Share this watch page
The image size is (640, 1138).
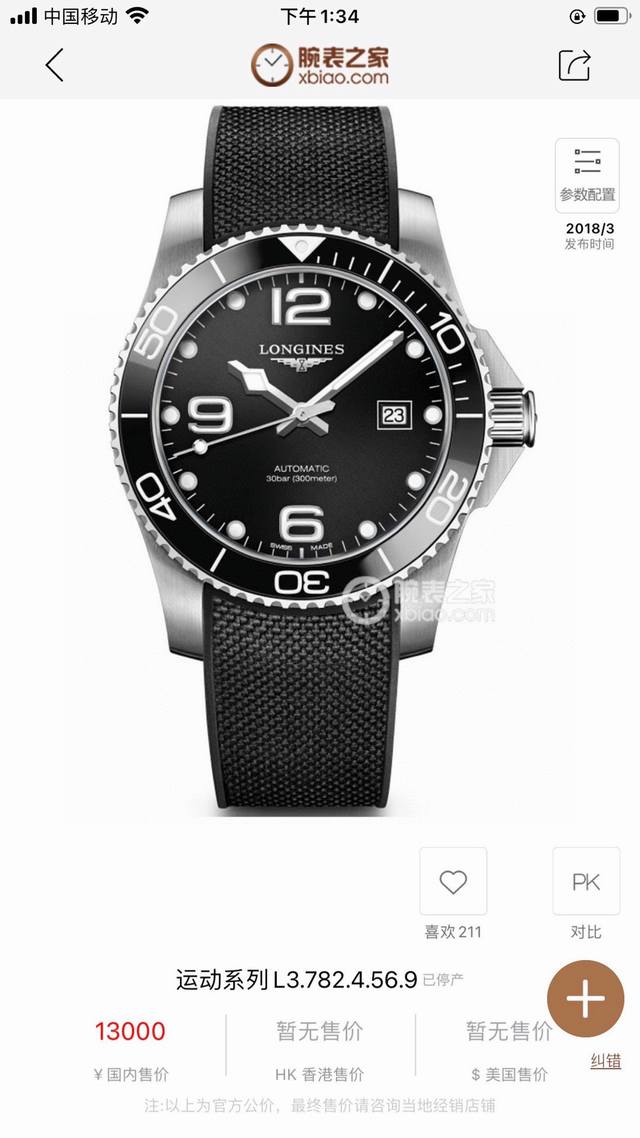(575, 65)
